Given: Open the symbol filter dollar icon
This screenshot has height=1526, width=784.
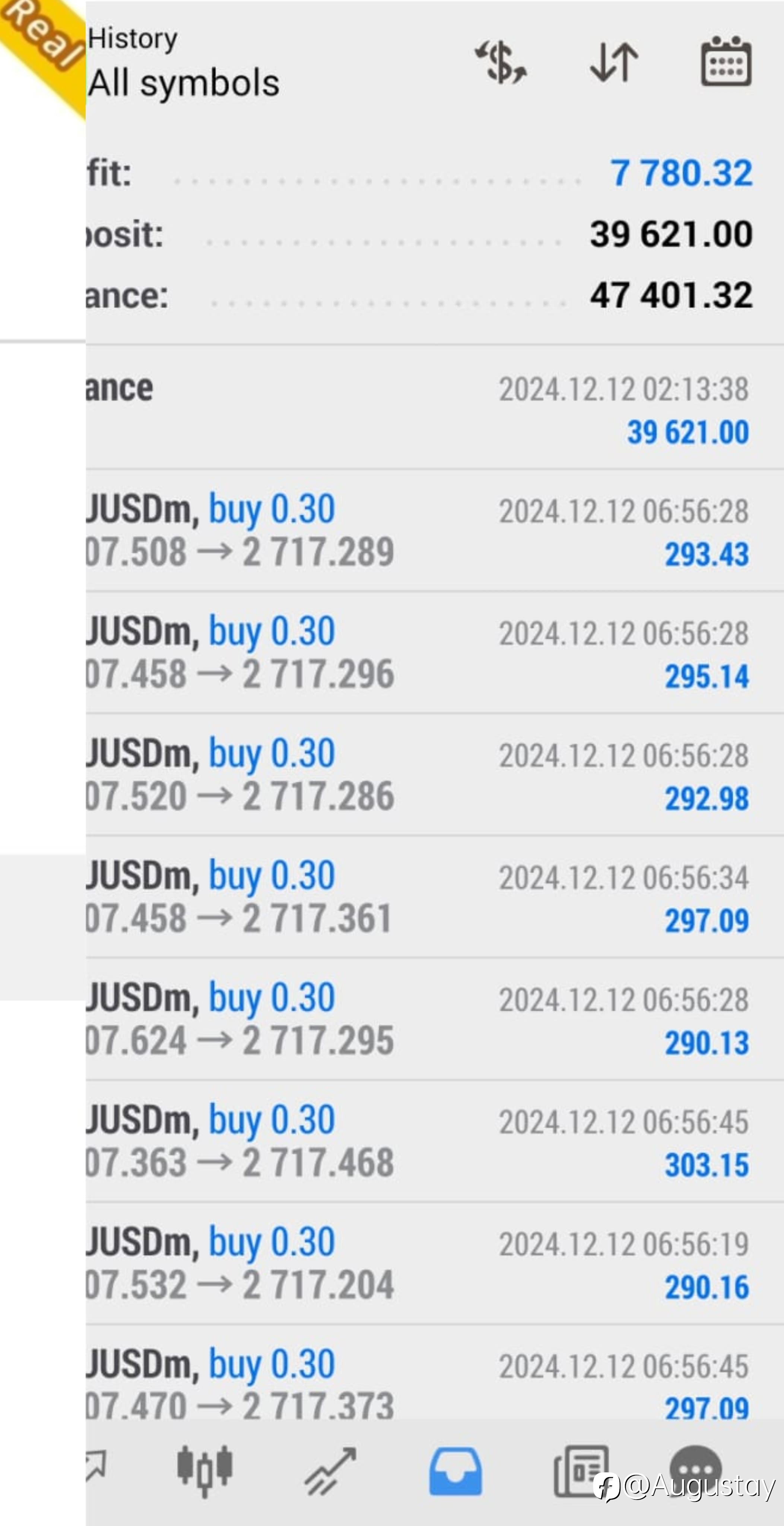Looking at the screenshot, I should pyautogui.click(x=501, y=62).
